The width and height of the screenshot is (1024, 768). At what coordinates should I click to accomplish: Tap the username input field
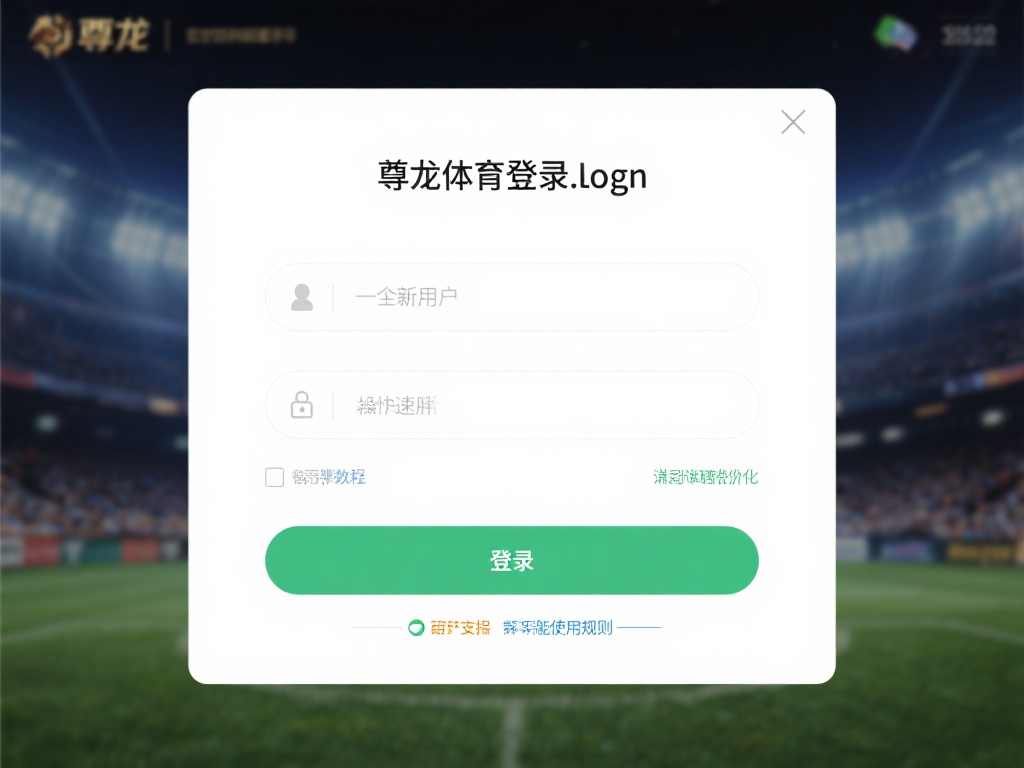click(540, 297)
